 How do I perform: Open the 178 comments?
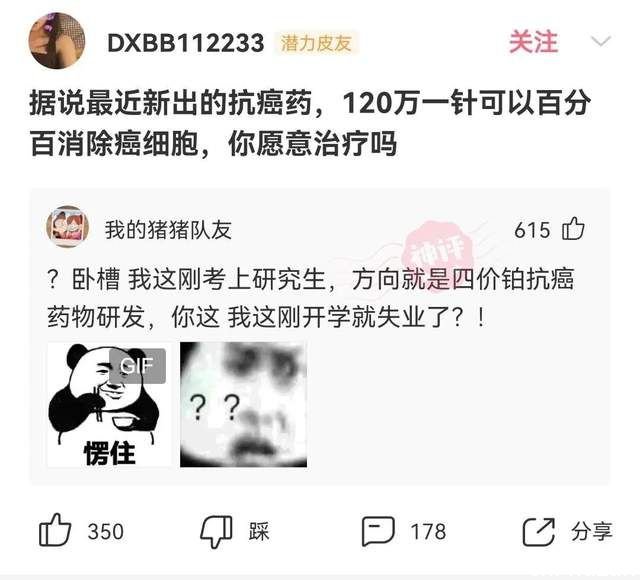point(377,531)
